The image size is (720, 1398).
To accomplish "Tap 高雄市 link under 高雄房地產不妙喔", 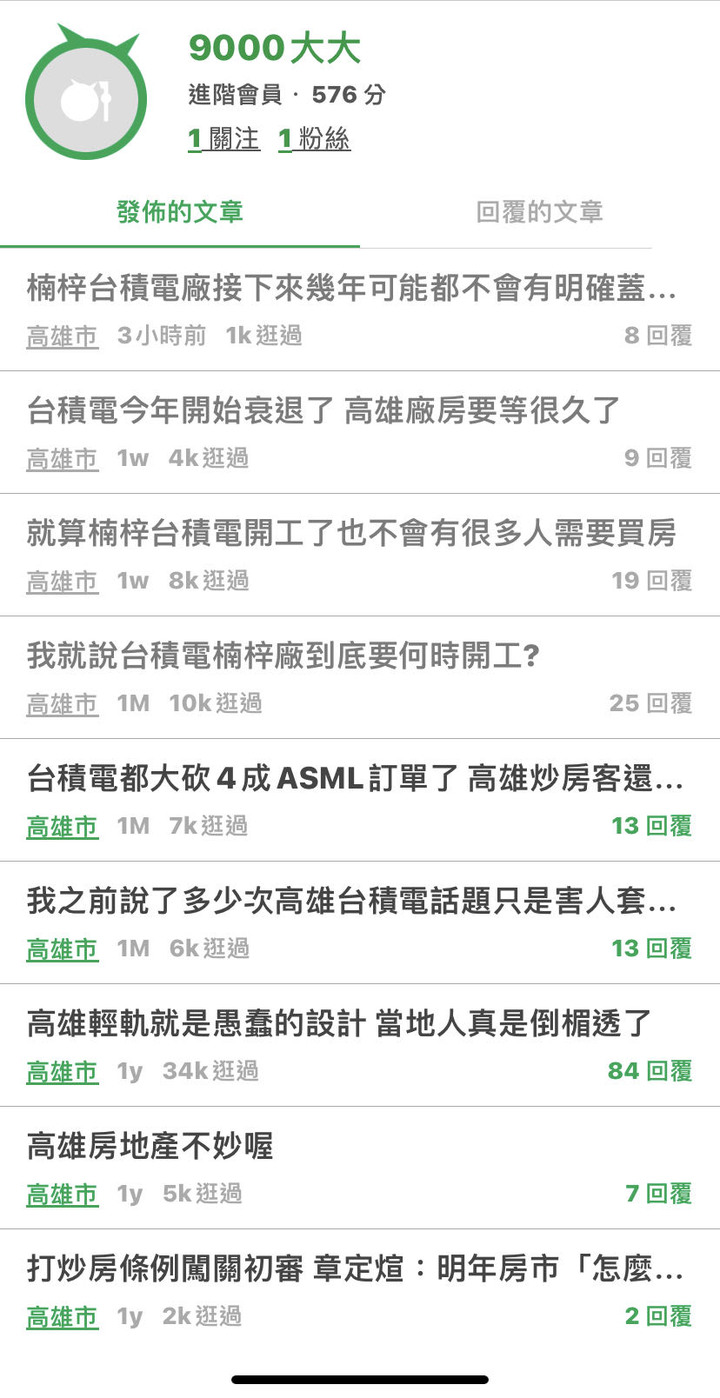I will click(x=63, y=1194).
